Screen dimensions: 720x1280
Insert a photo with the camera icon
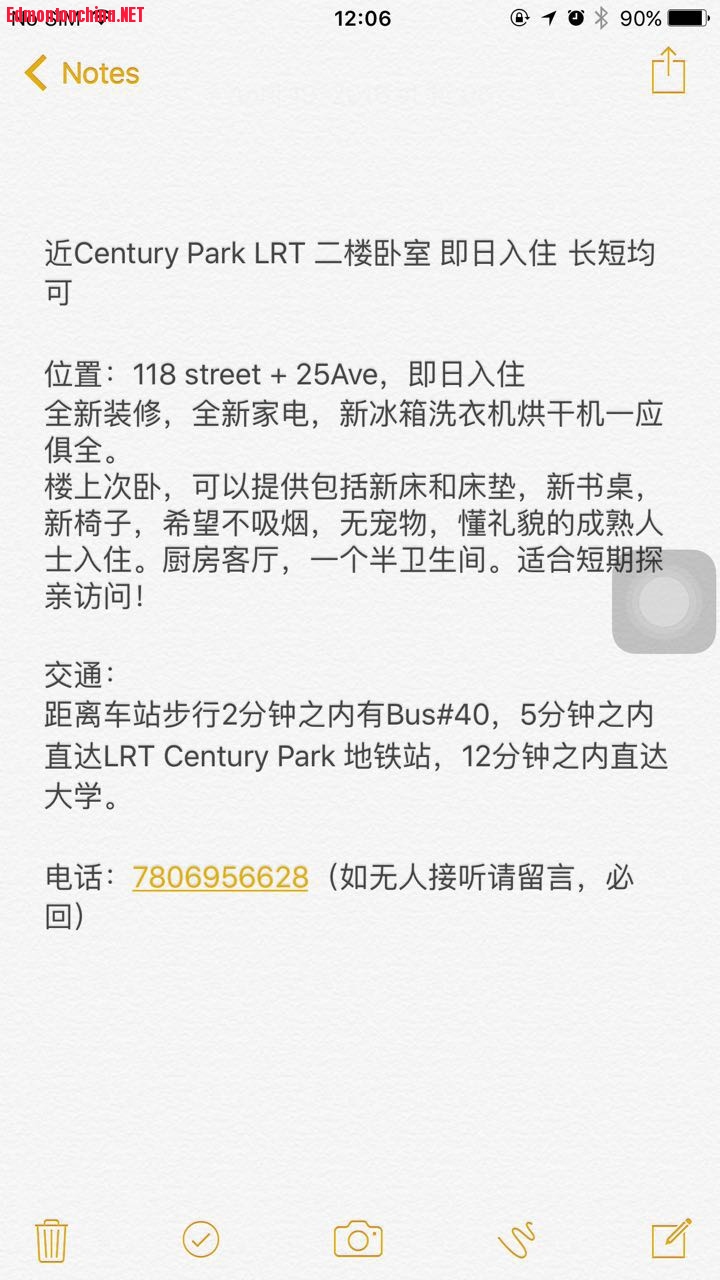(358, 1240)
